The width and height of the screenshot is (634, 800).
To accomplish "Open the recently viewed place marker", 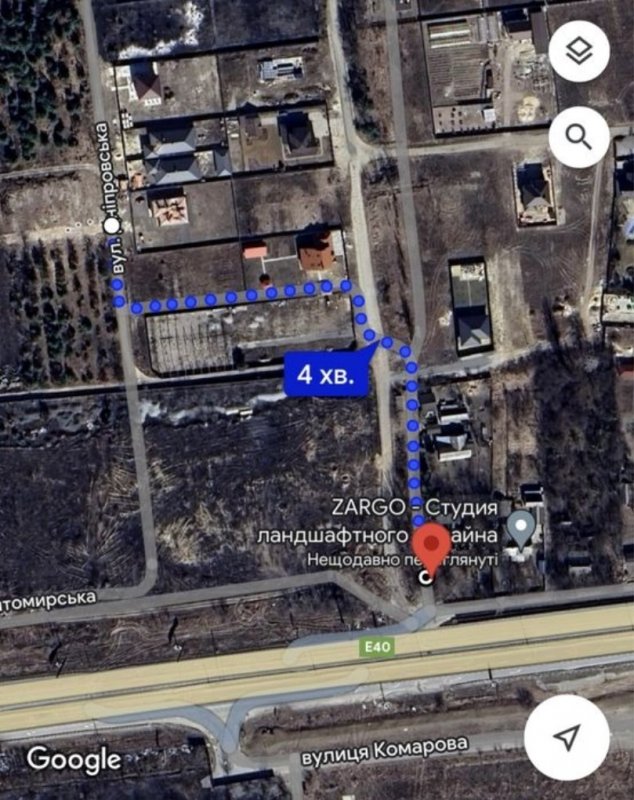I will coord(520,525).
